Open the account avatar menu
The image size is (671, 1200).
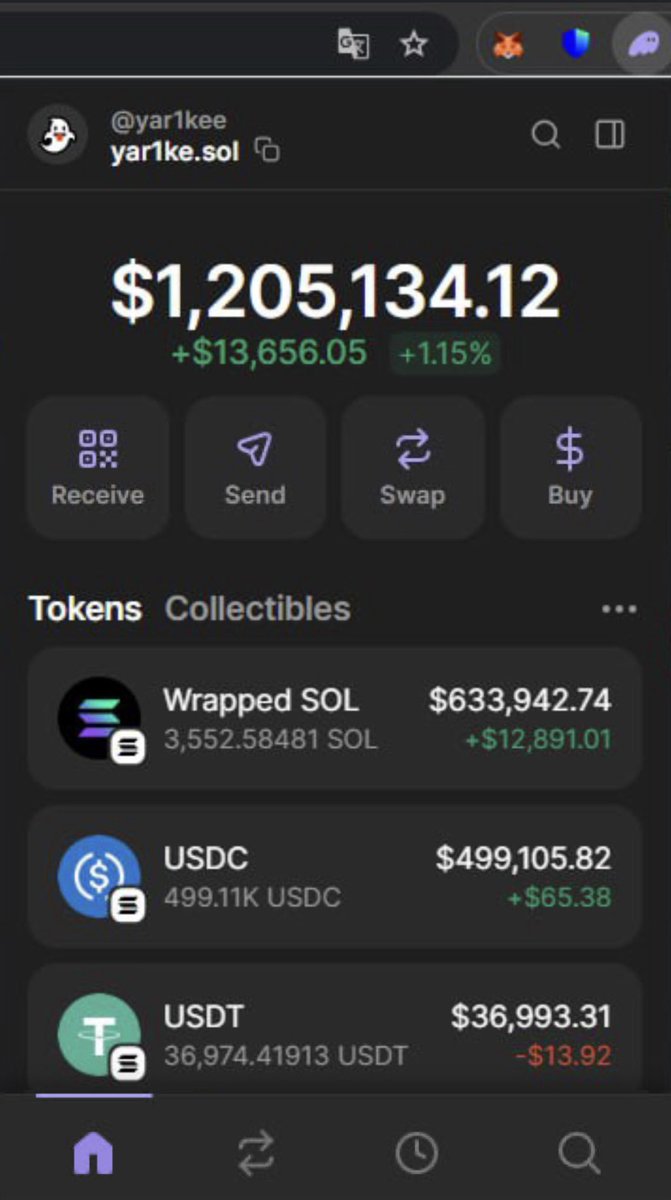[57, 134]
